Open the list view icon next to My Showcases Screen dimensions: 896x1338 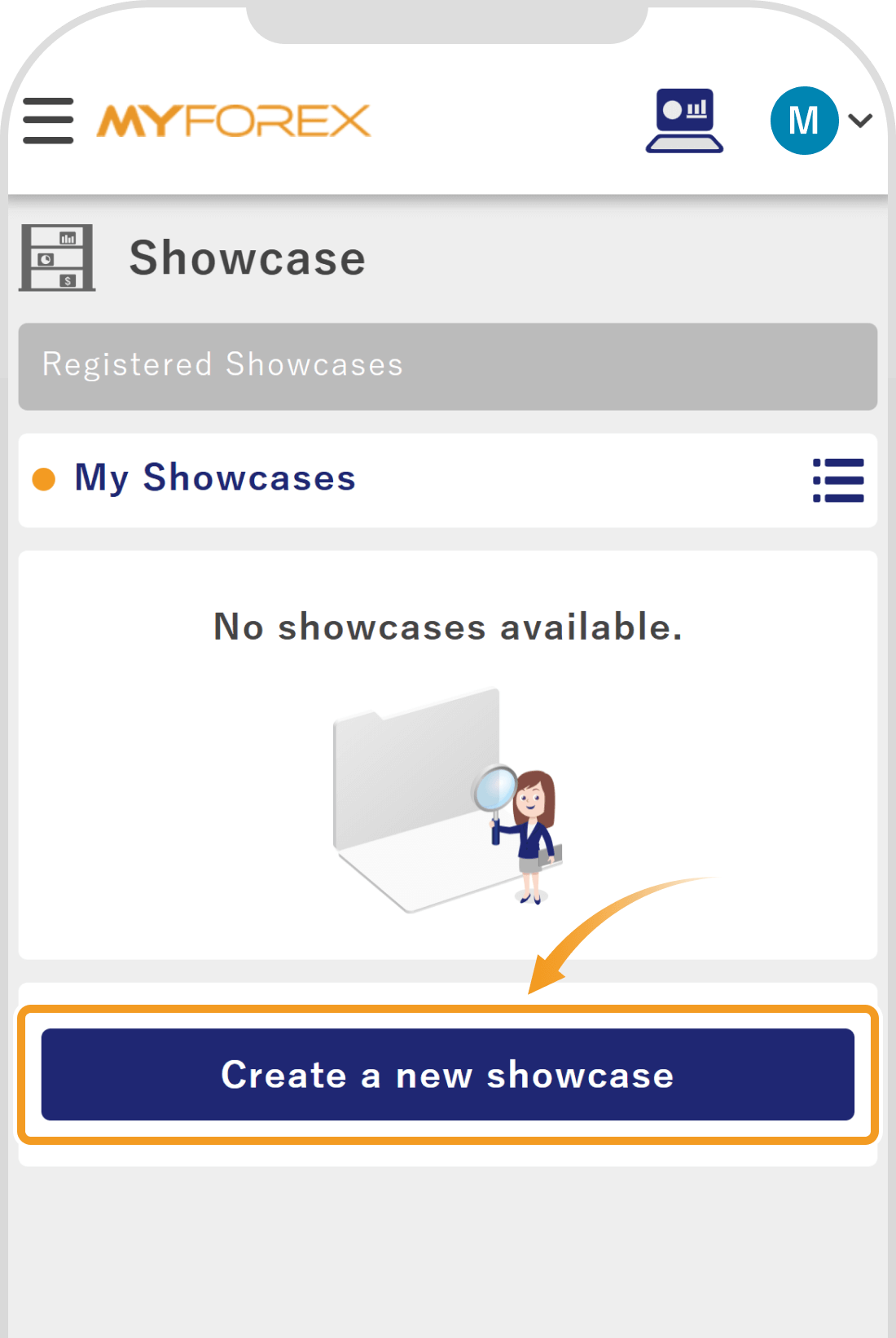pos(838,481)
